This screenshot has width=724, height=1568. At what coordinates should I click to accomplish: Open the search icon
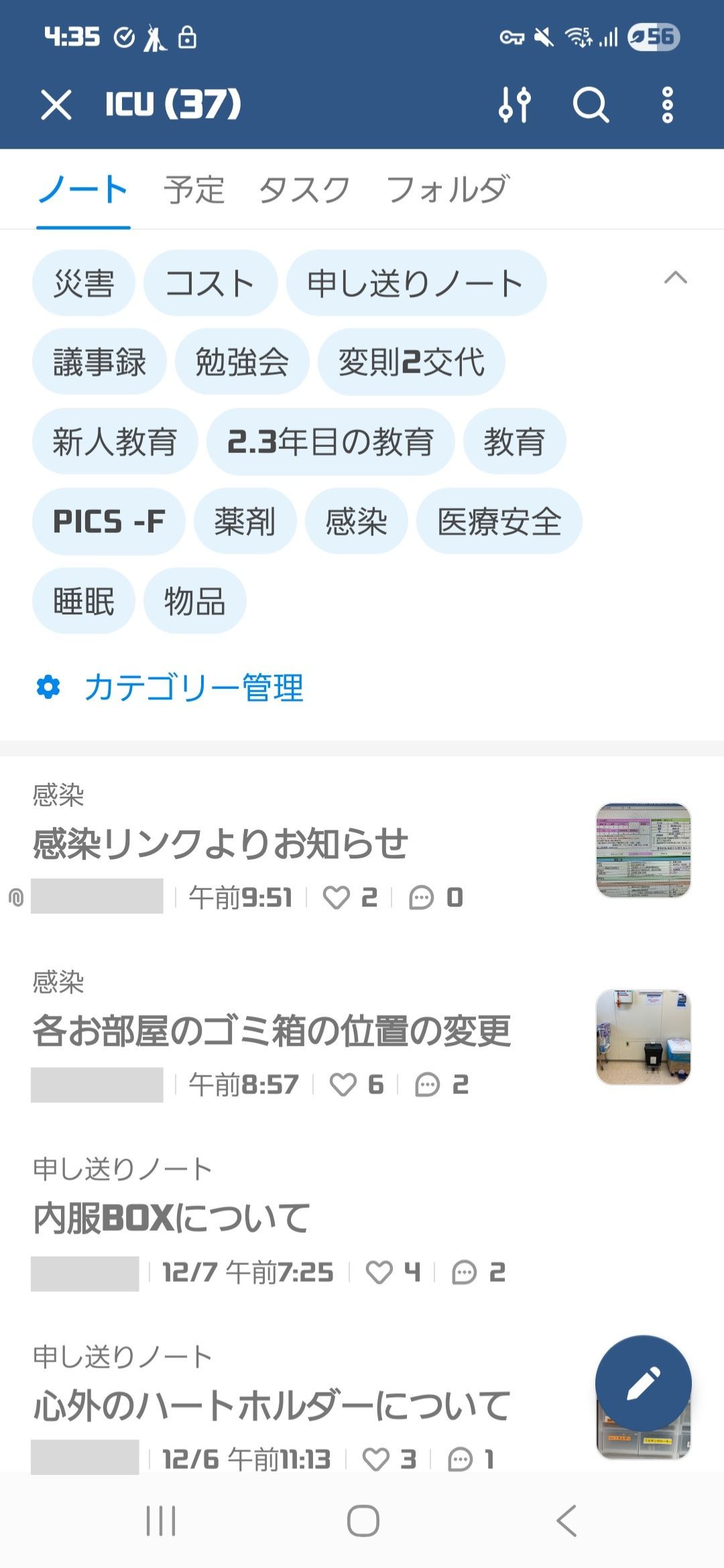point(590,105)
